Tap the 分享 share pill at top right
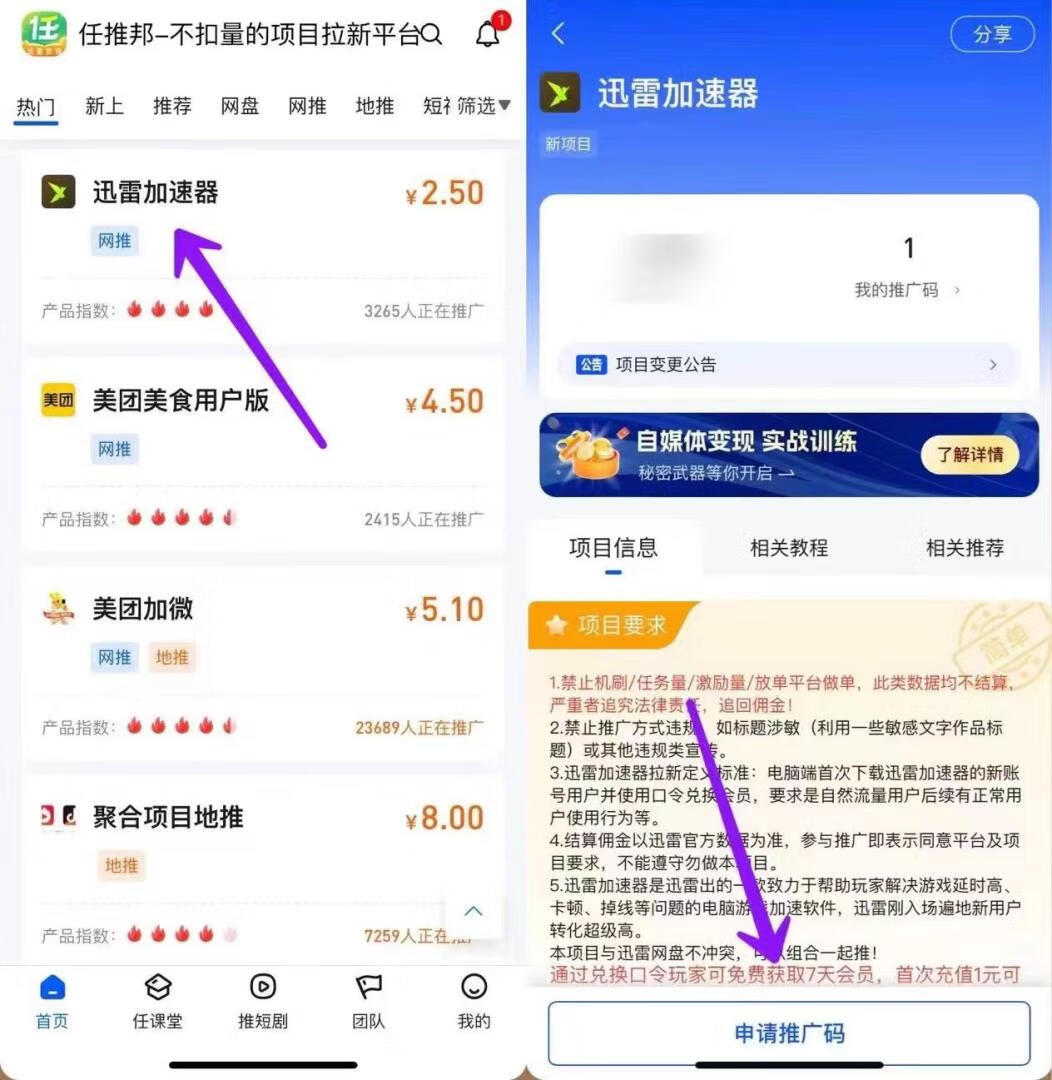Screen dimensions: 1052x1080 992,33
